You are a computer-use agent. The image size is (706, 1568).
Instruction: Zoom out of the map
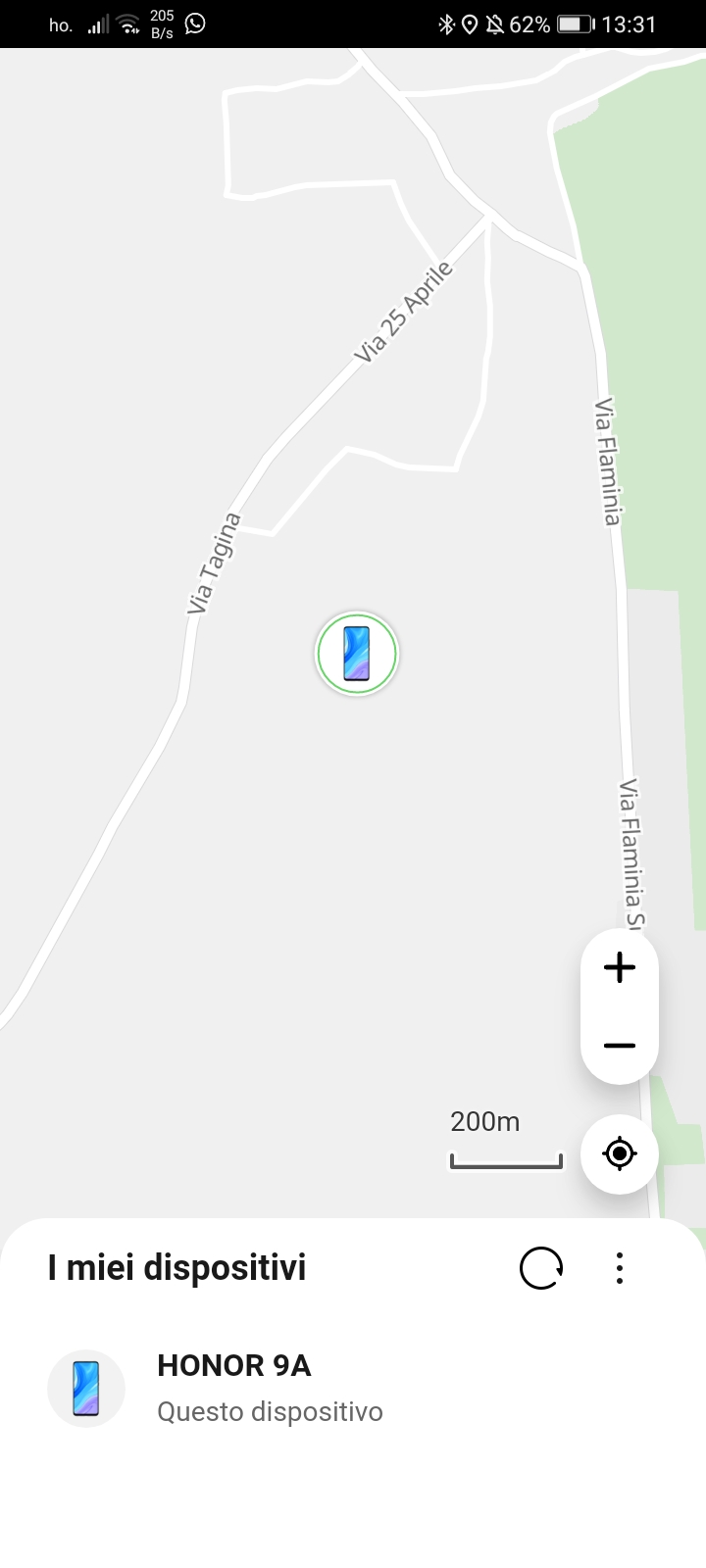pyautogui.click(x=619, y=1046)
